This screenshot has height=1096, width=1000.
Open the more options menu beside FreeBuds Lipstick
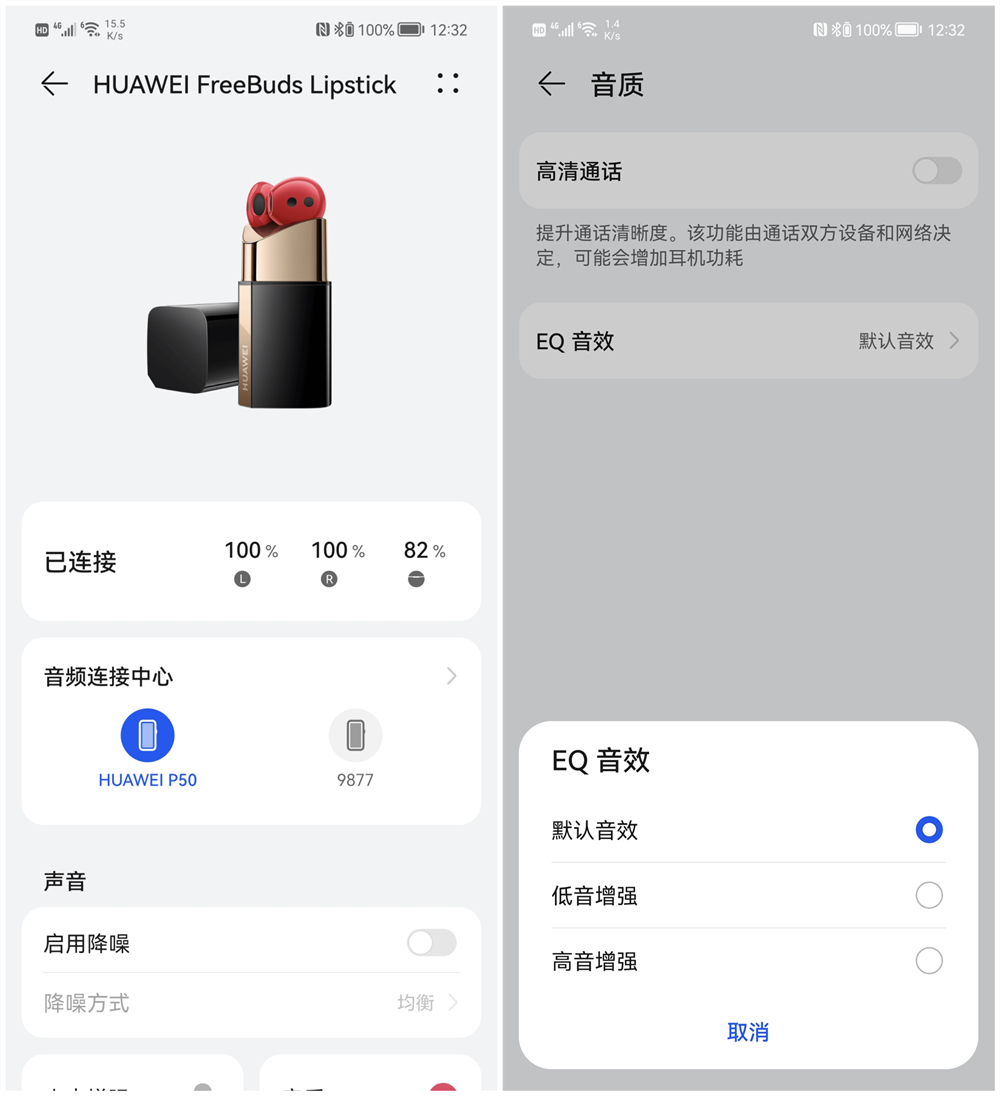[x=447, y=84]
